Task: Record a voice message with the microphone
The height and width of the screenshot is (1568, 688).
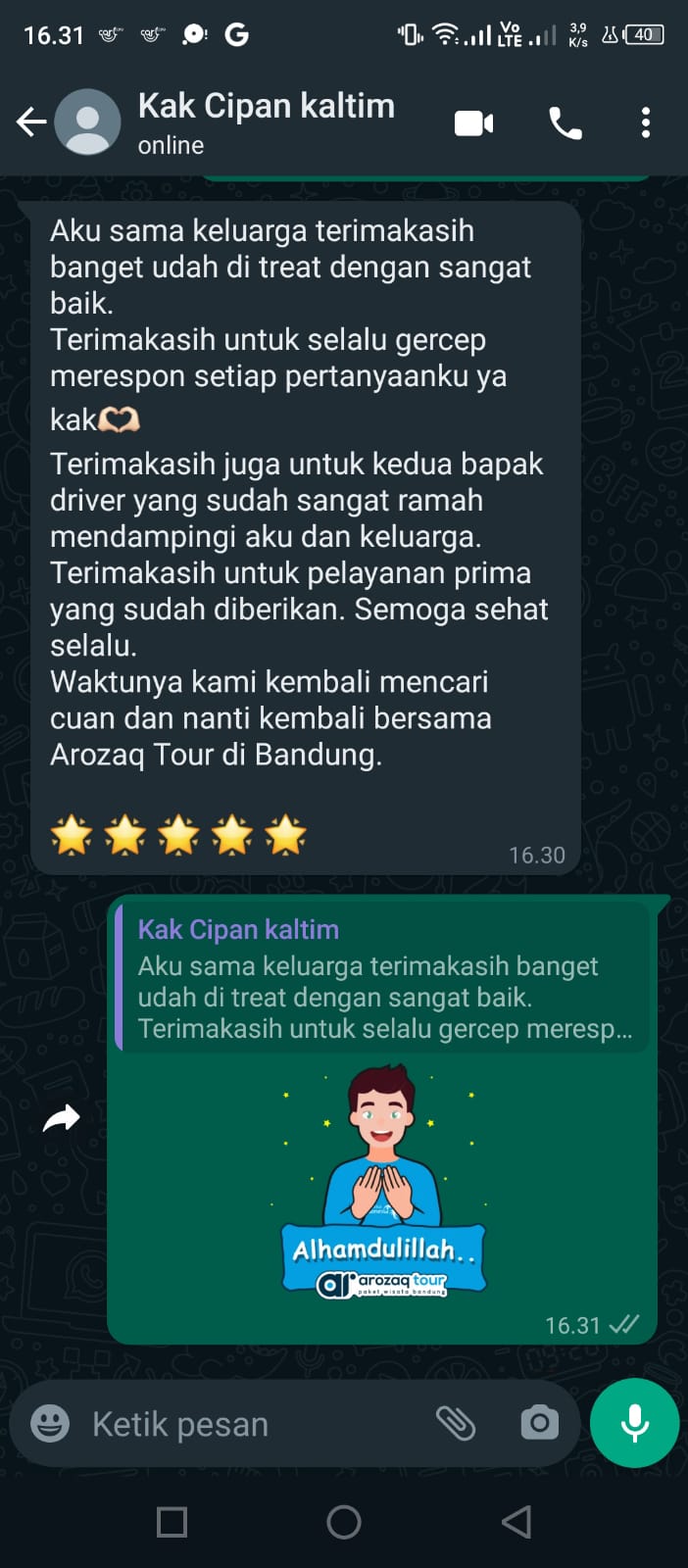Action: coord(634,1423)
